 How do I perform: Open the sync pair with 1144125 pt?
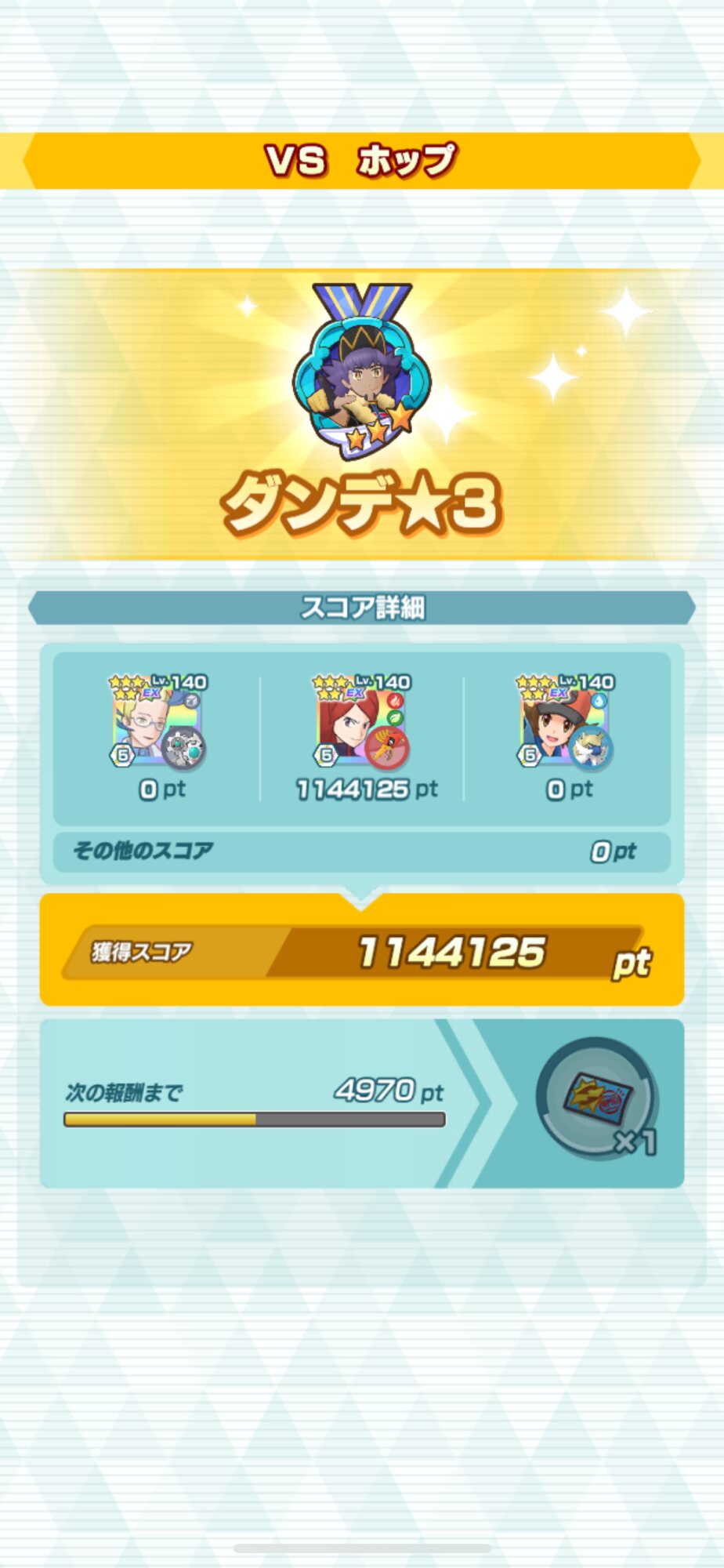362,721
